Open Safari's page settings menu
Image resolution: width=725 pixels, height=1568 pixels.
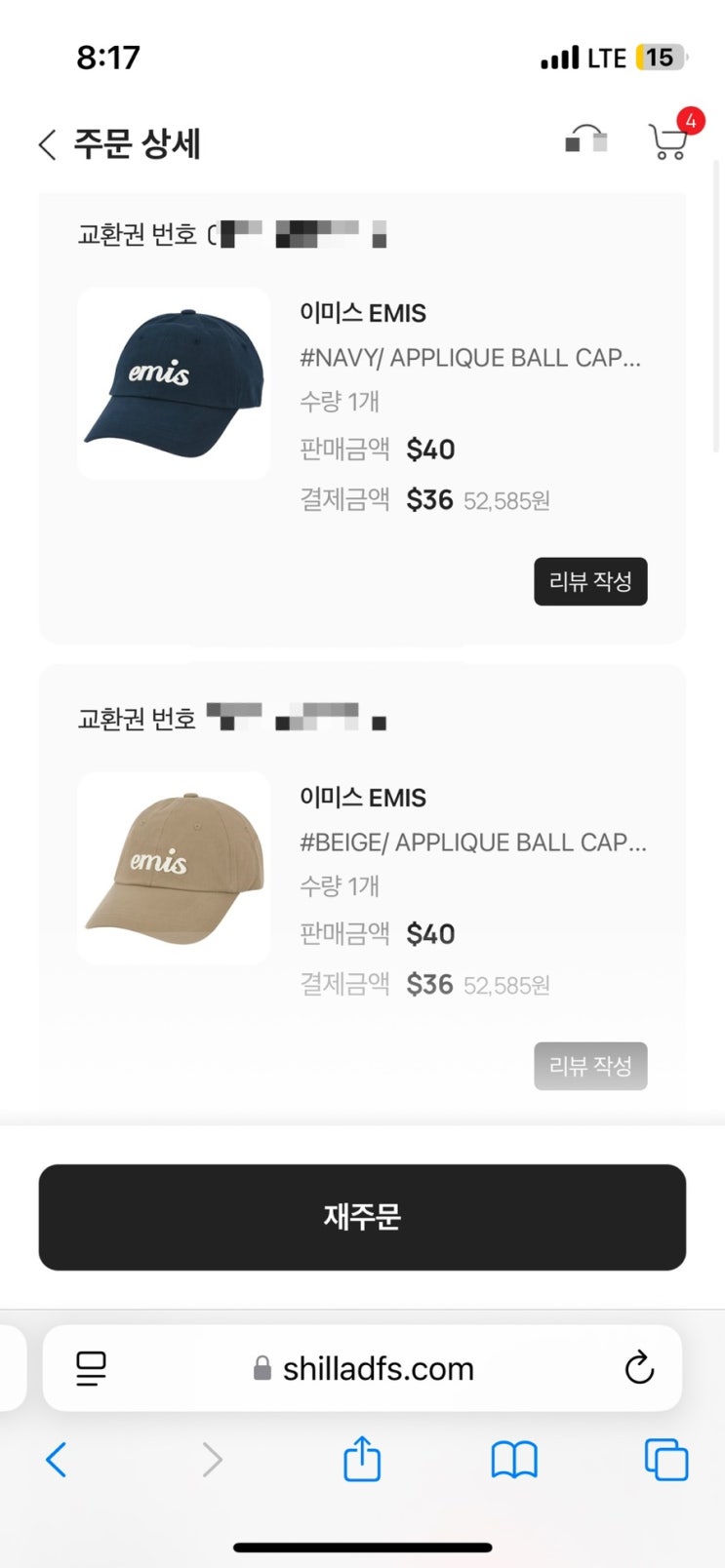point(91,1368)
